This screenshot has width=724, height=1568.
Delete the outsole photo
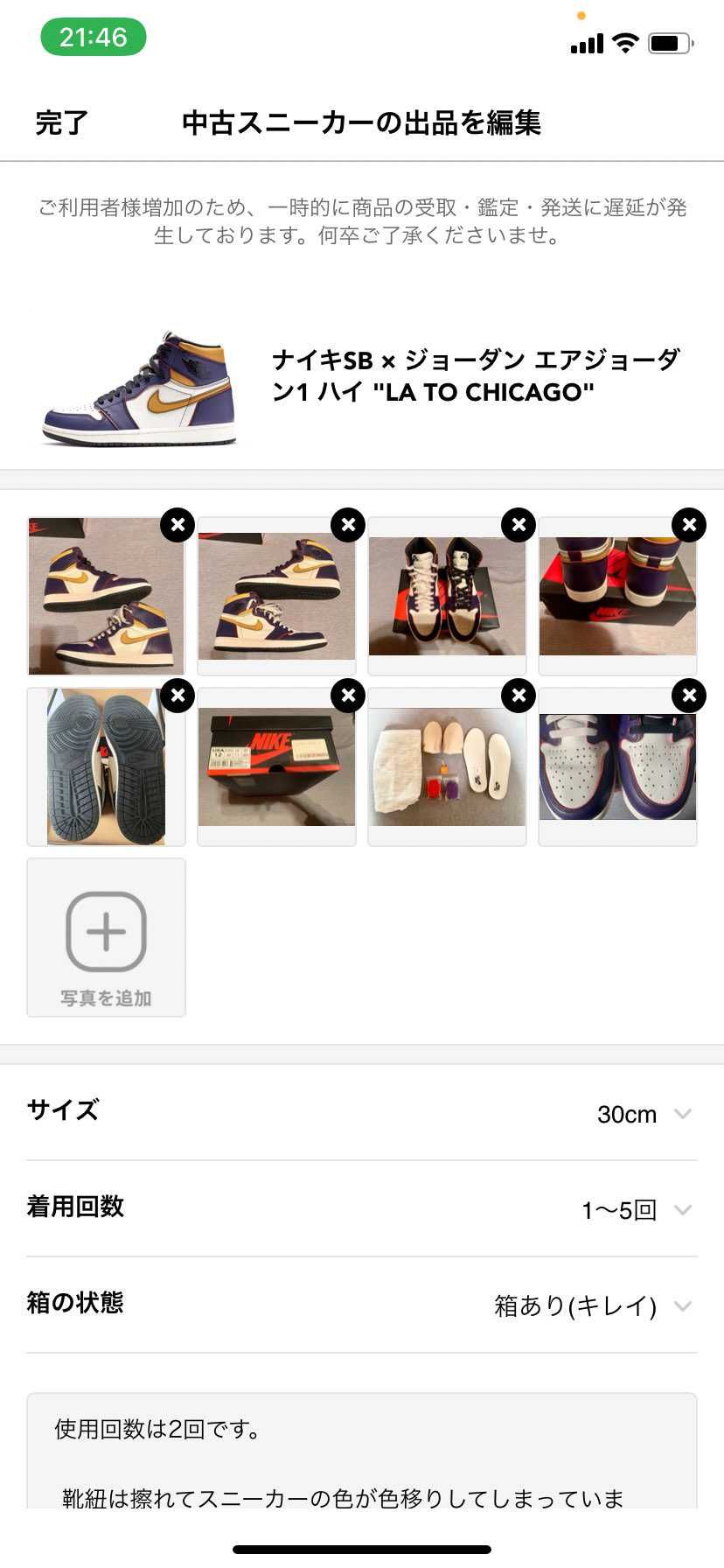pos(177,695)
